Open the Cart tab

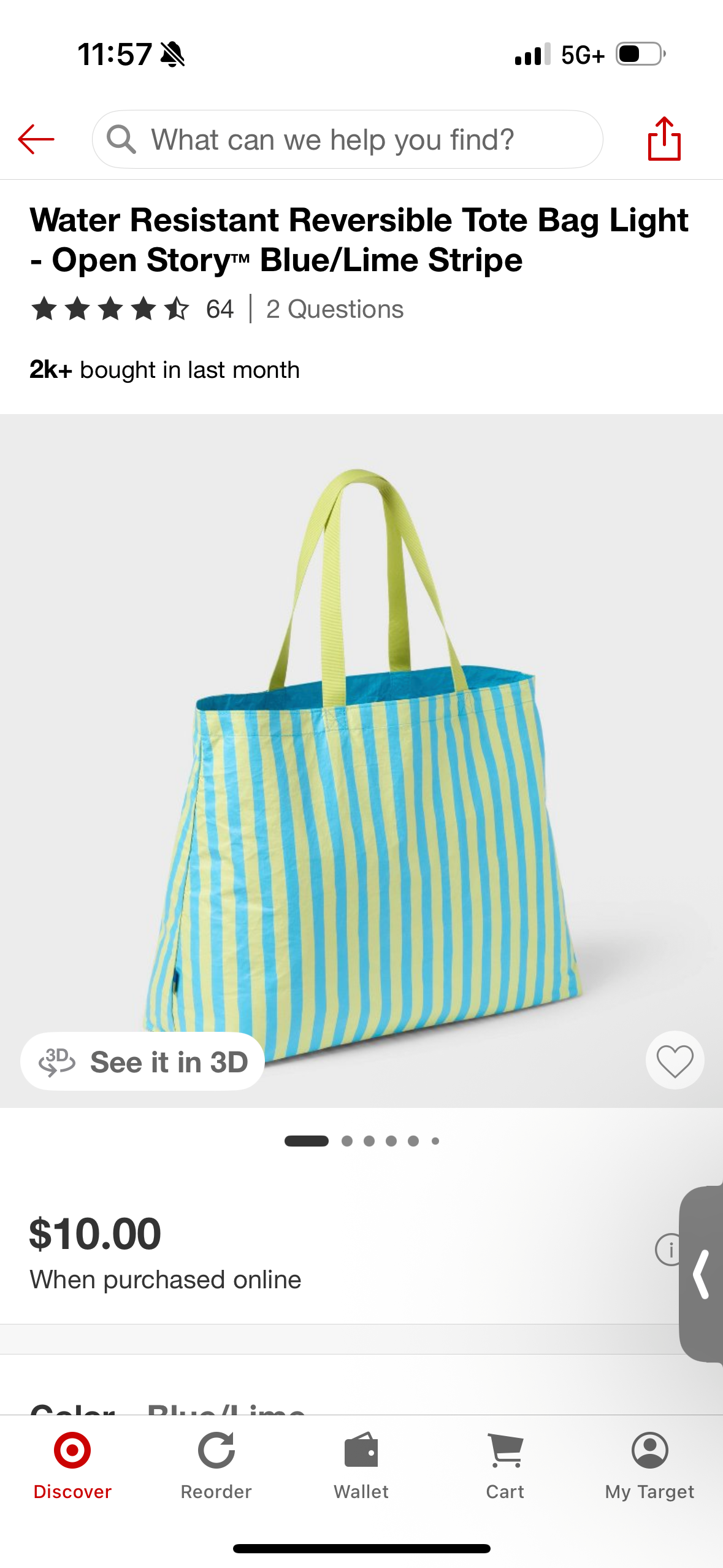(x=505, y=1465)
